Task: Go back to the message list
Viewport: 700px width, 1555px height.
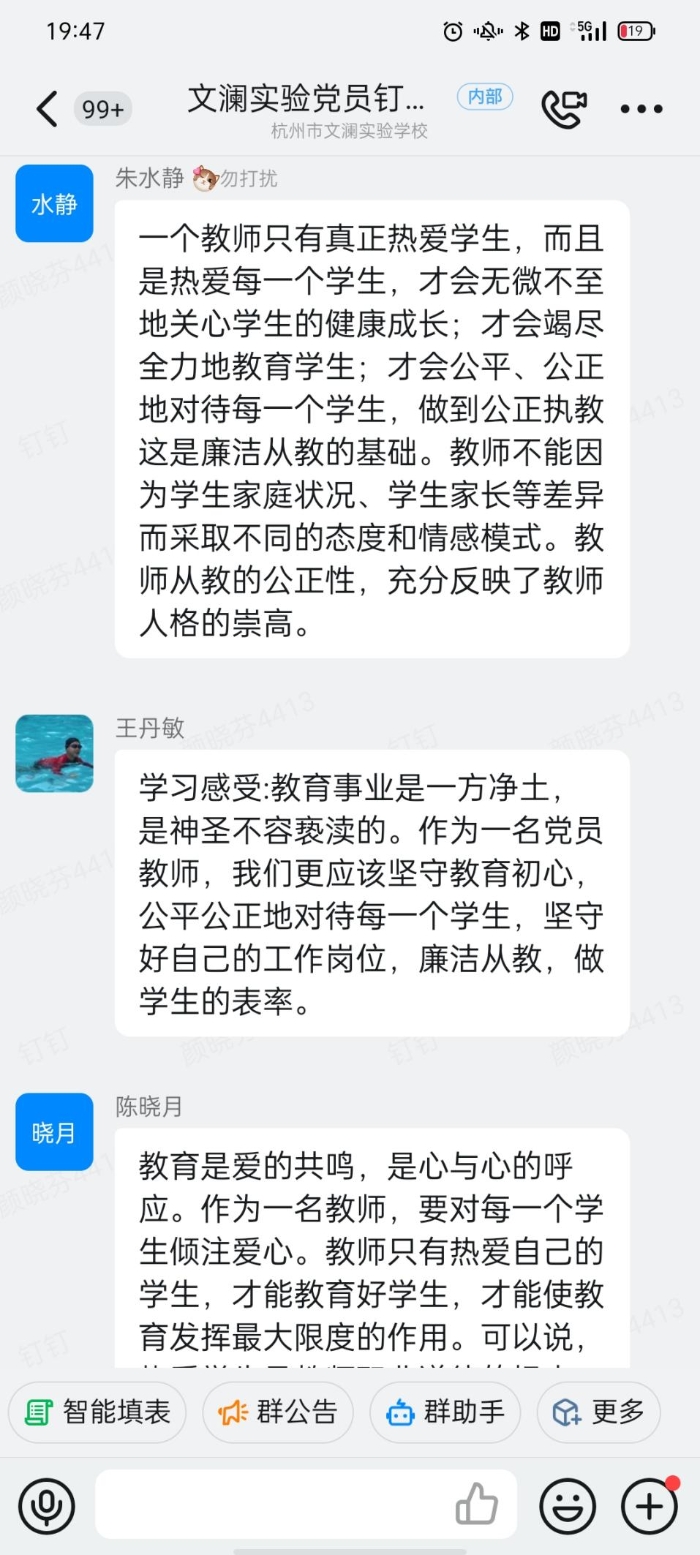Action: [x=46, y=109]
